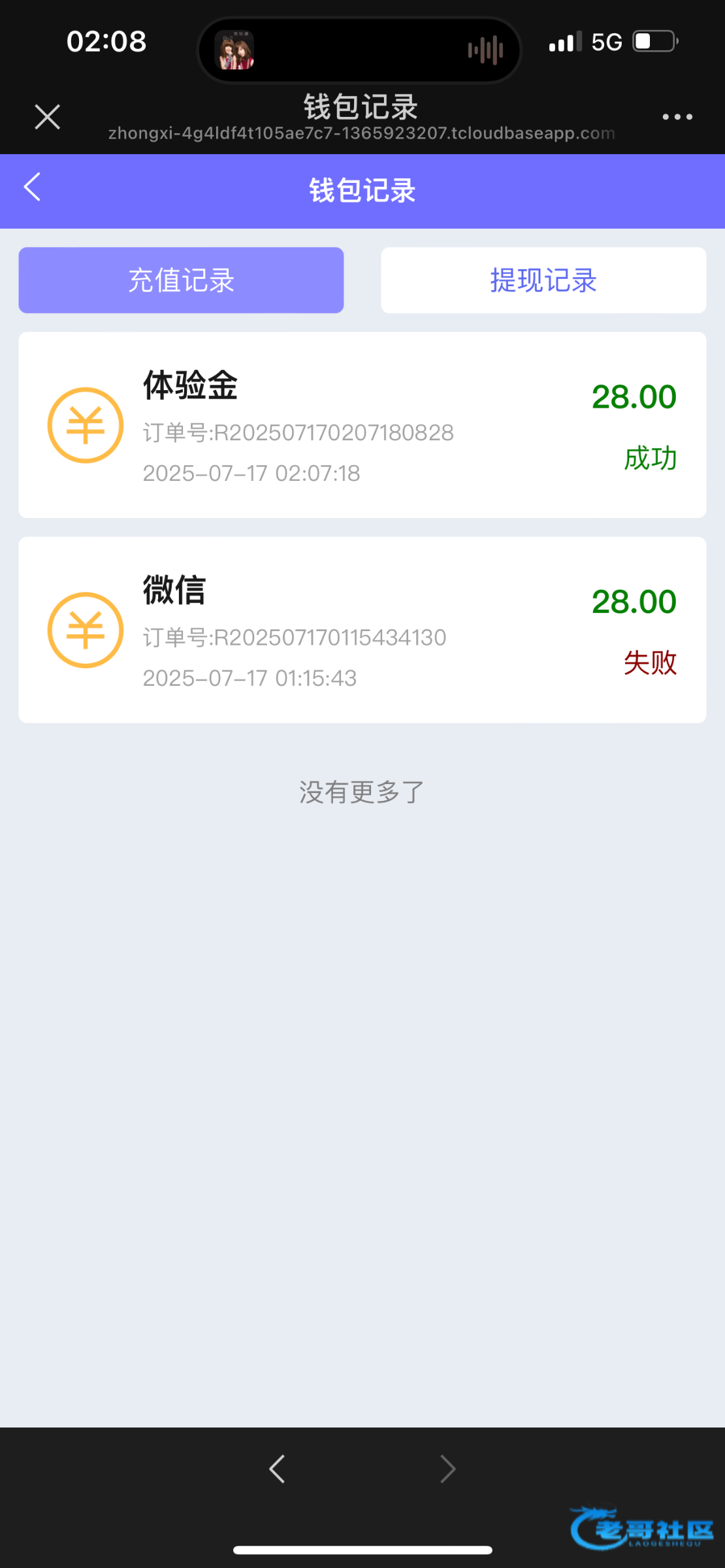
Task: Open the three-dot overflow menu
Action: 677,117
